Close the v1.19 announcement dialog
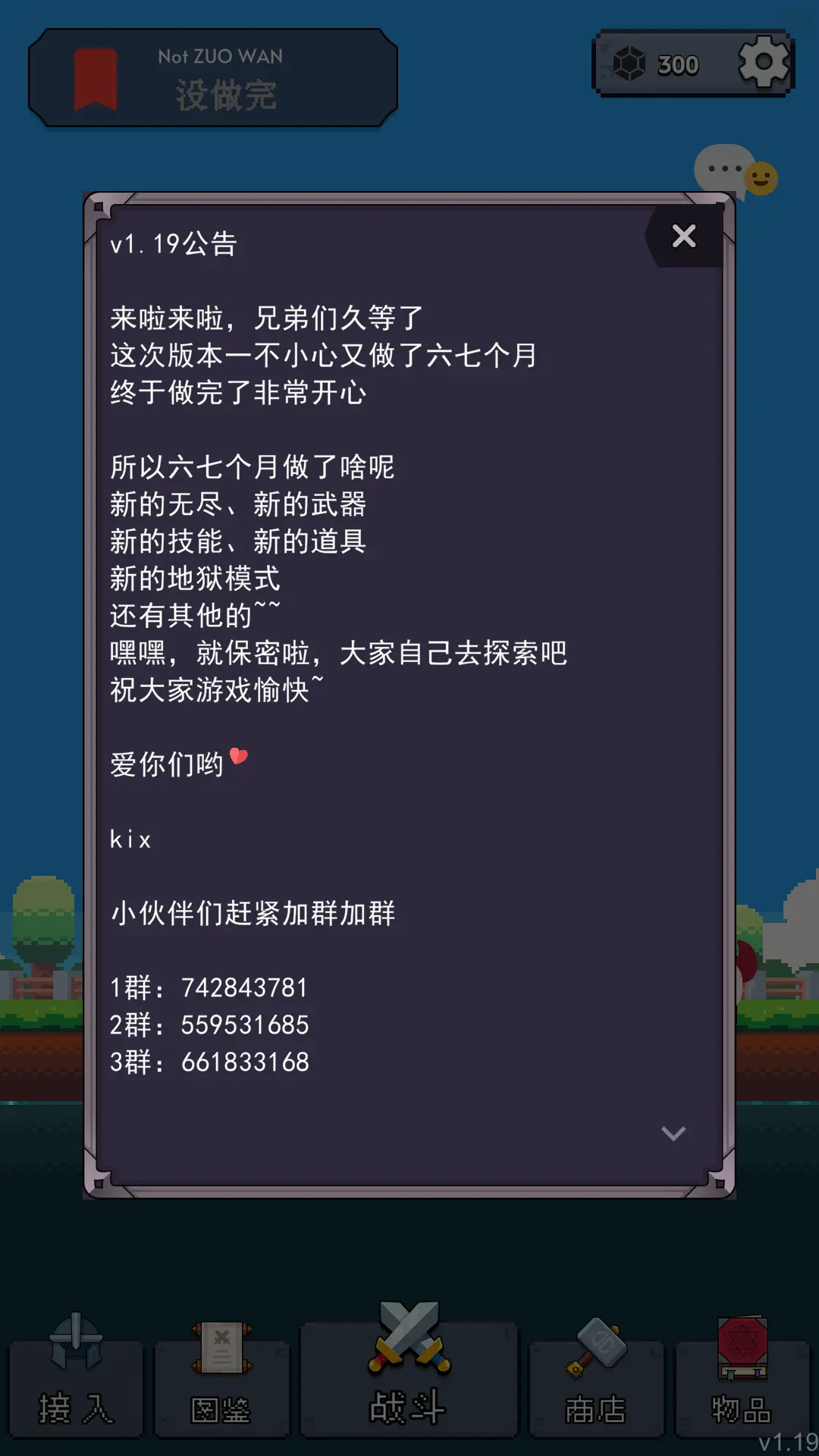Image resolution: width=819 pixels, height=1456 pixels. tap(683, 237)
